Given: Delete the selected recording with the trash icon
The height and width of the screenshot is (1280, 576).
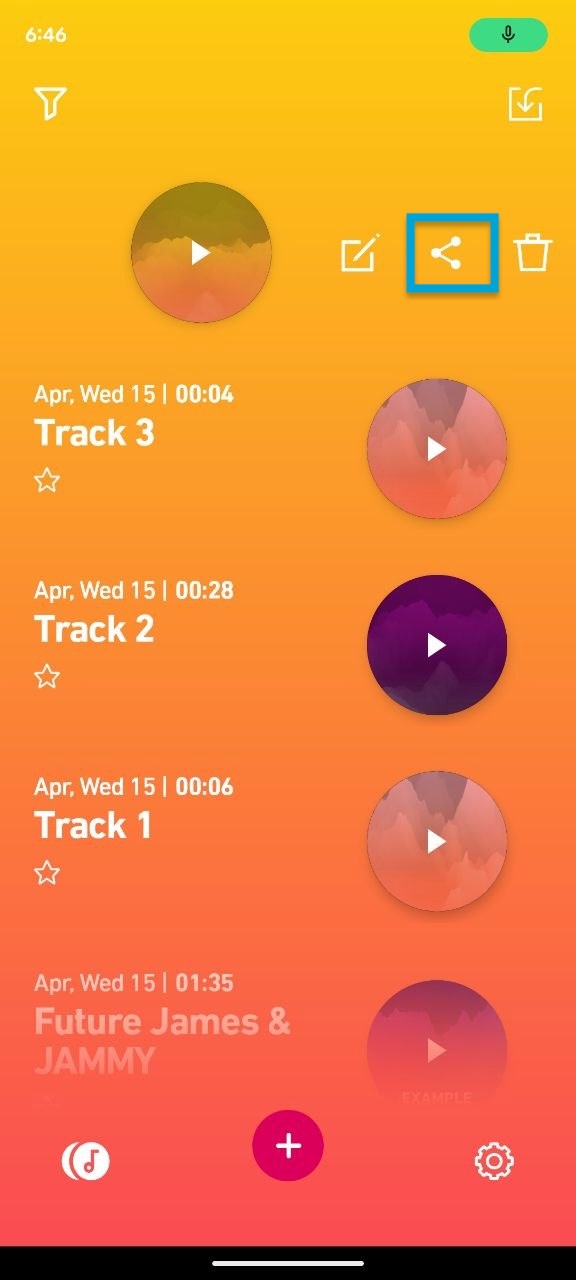Looking at the screenshot, I should [533, 253].
